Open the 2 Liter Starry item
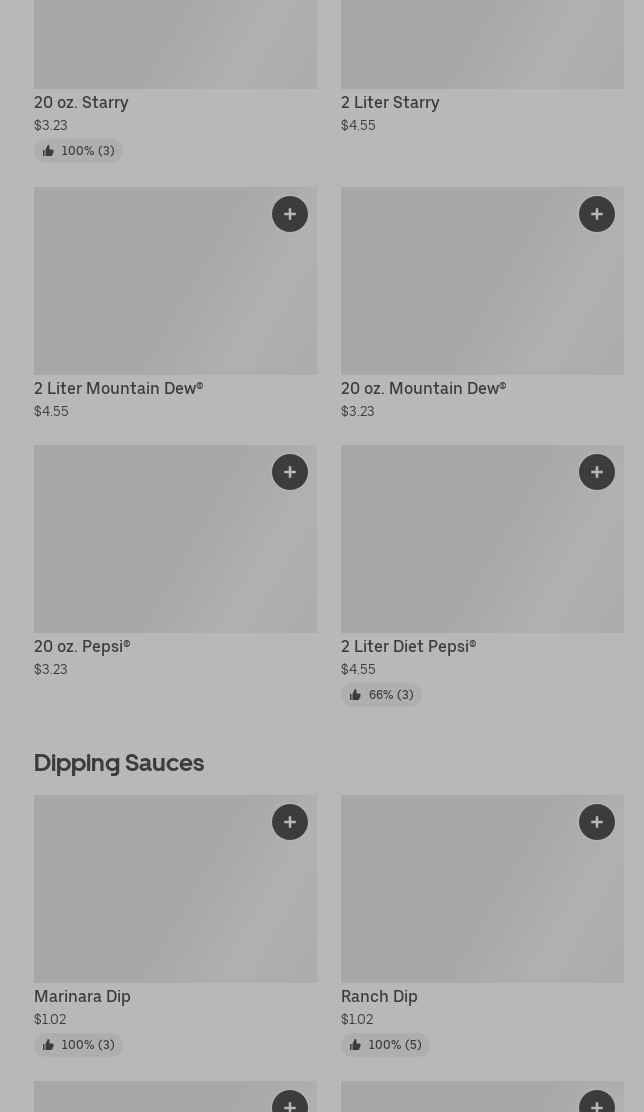Screen dimensions: 644x1112 [390, 102]
